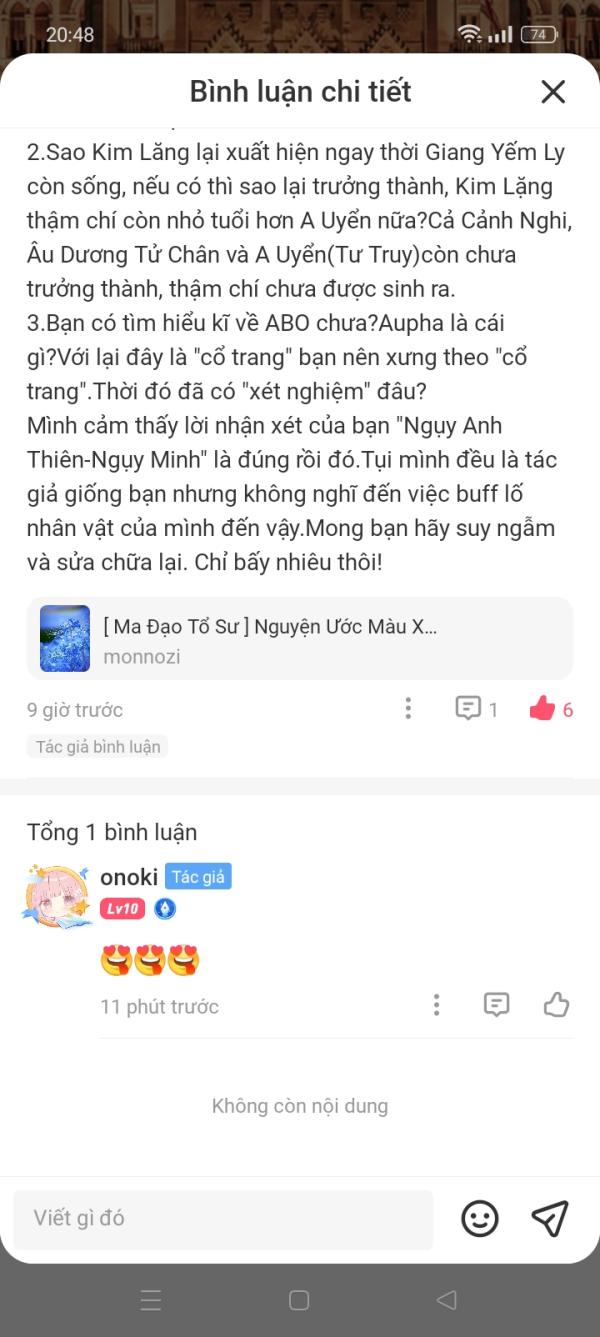Send the comment with paper plane icon
600x1337 pixels.
click(x=550, y=1218)
